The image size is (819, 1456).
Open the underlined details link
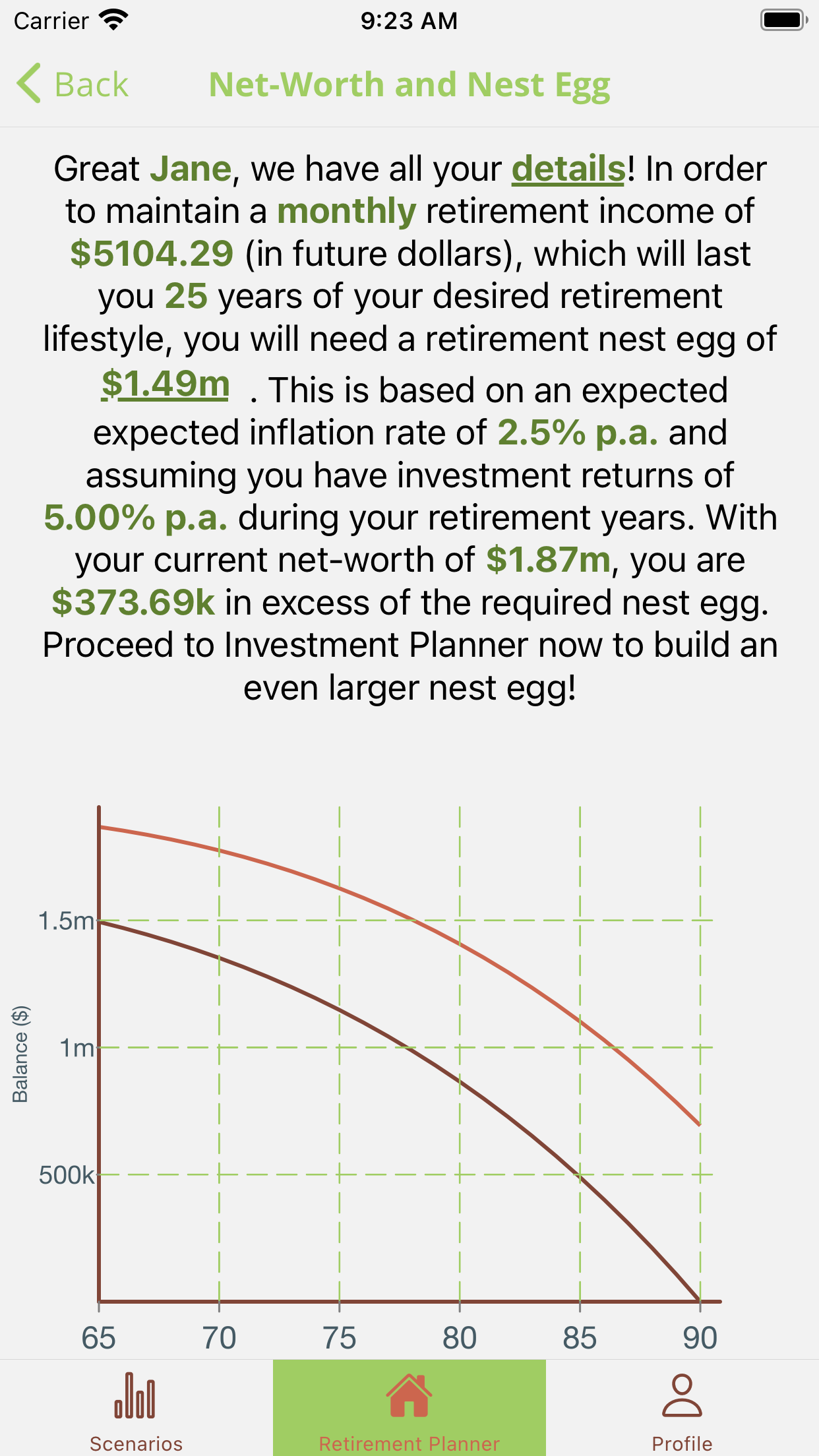(567, 168)
